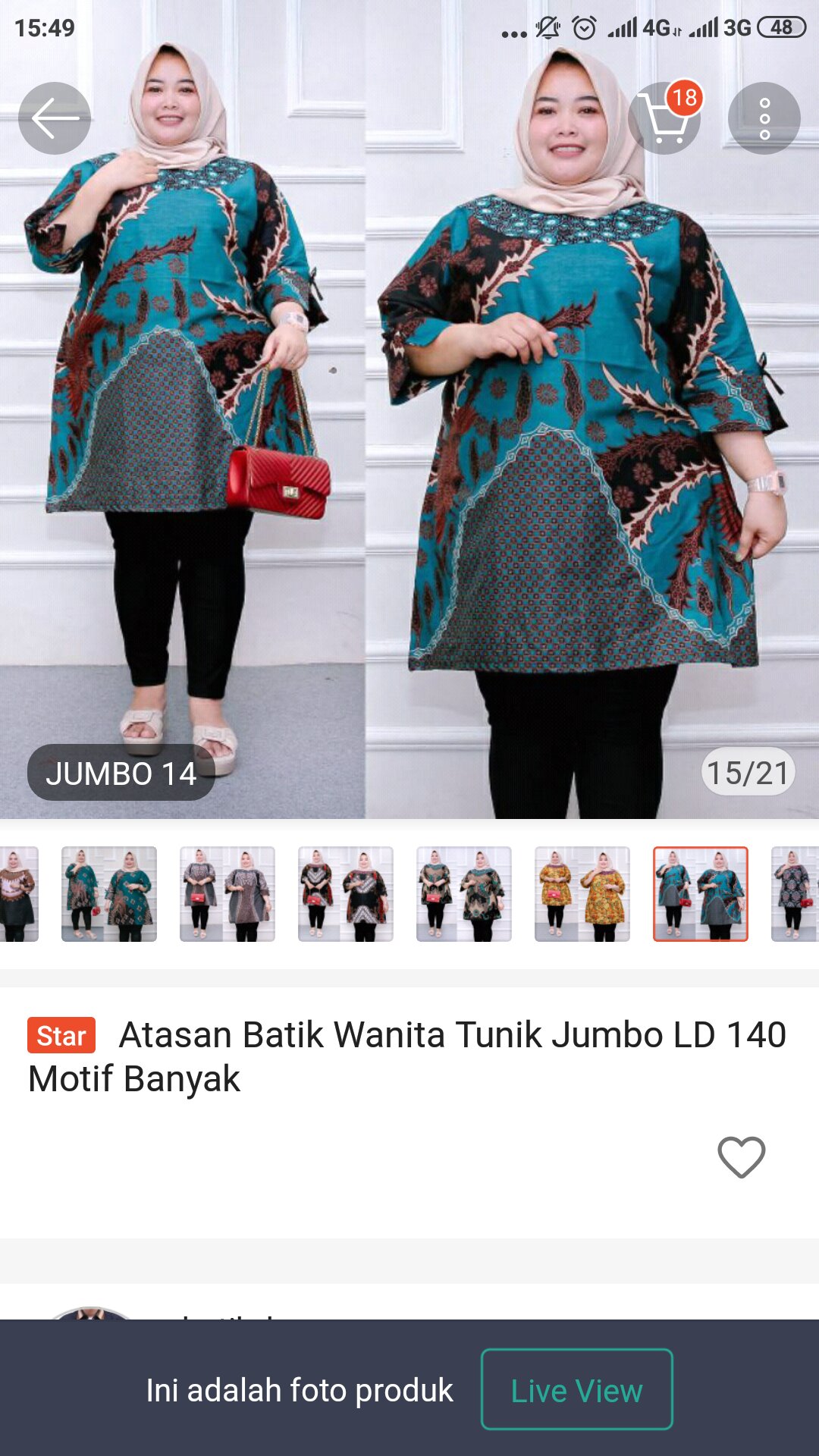This screenshot has height=1456, width=819.
Task: Open the shopping cart with 18 items
Action: click(x=667, y=118)
